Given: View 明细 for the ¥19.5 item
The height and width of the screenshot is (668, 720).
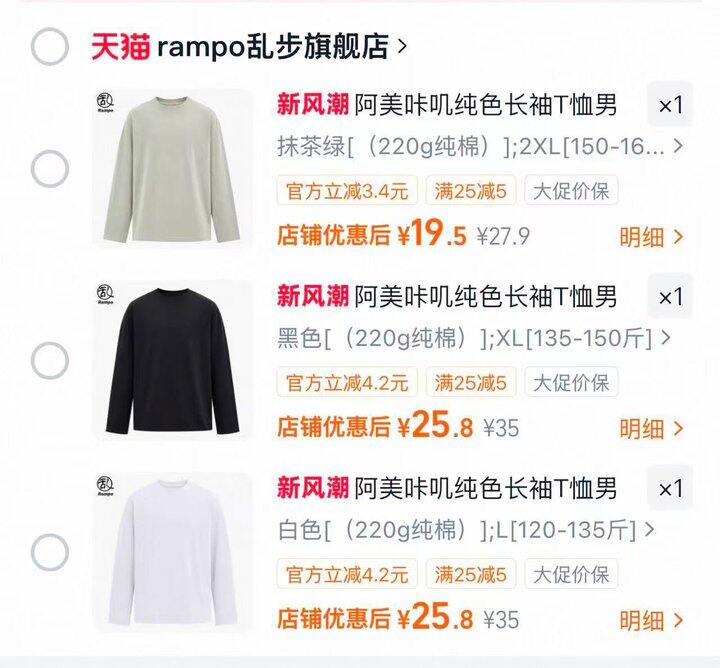Looking at the screenshot, I should click(652, 237).
